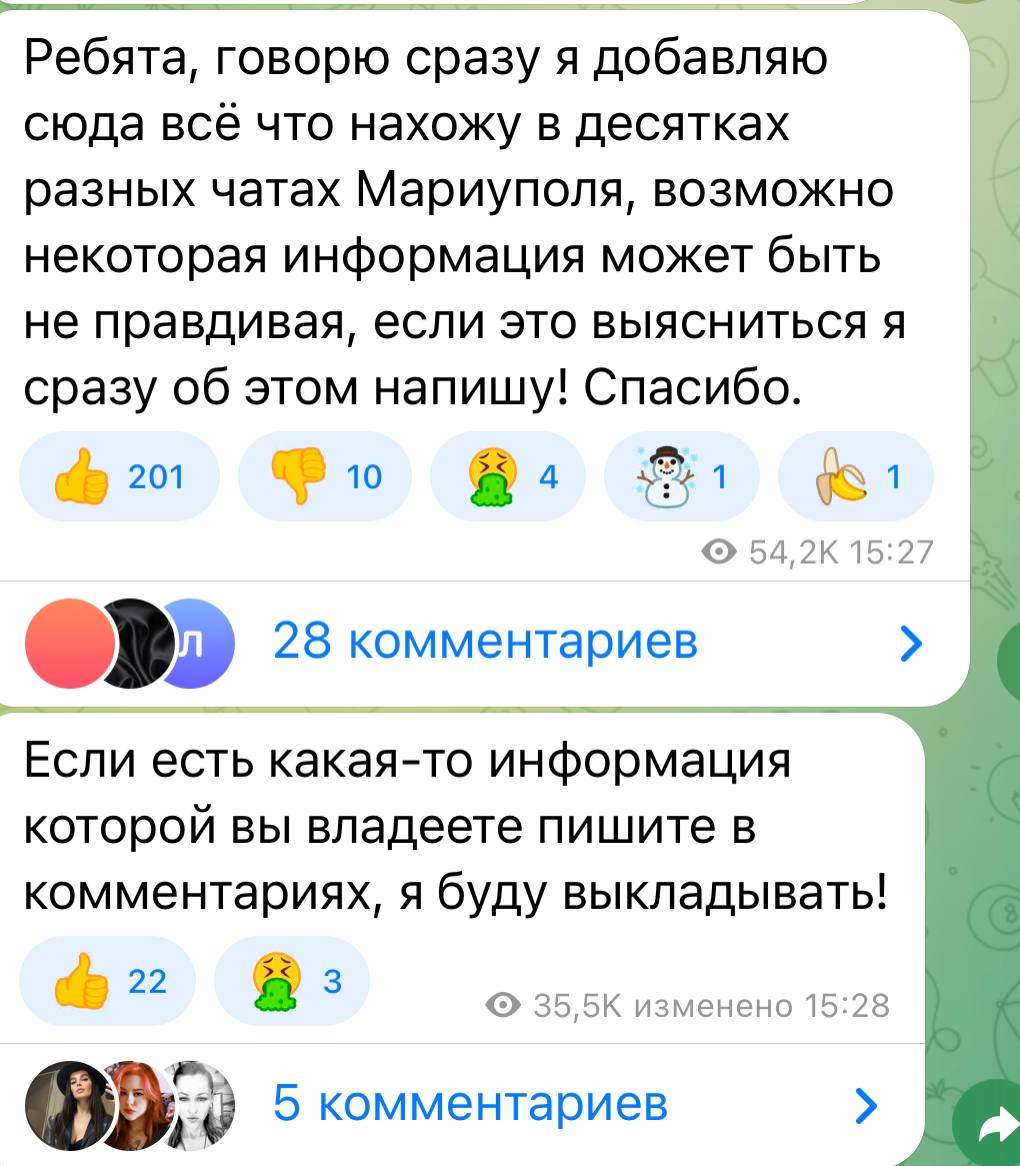Image resolution: width=1020 pixels, height=1166 pixels.
Task: Open the 5 комментариев thread
Action: point(470,1104)
